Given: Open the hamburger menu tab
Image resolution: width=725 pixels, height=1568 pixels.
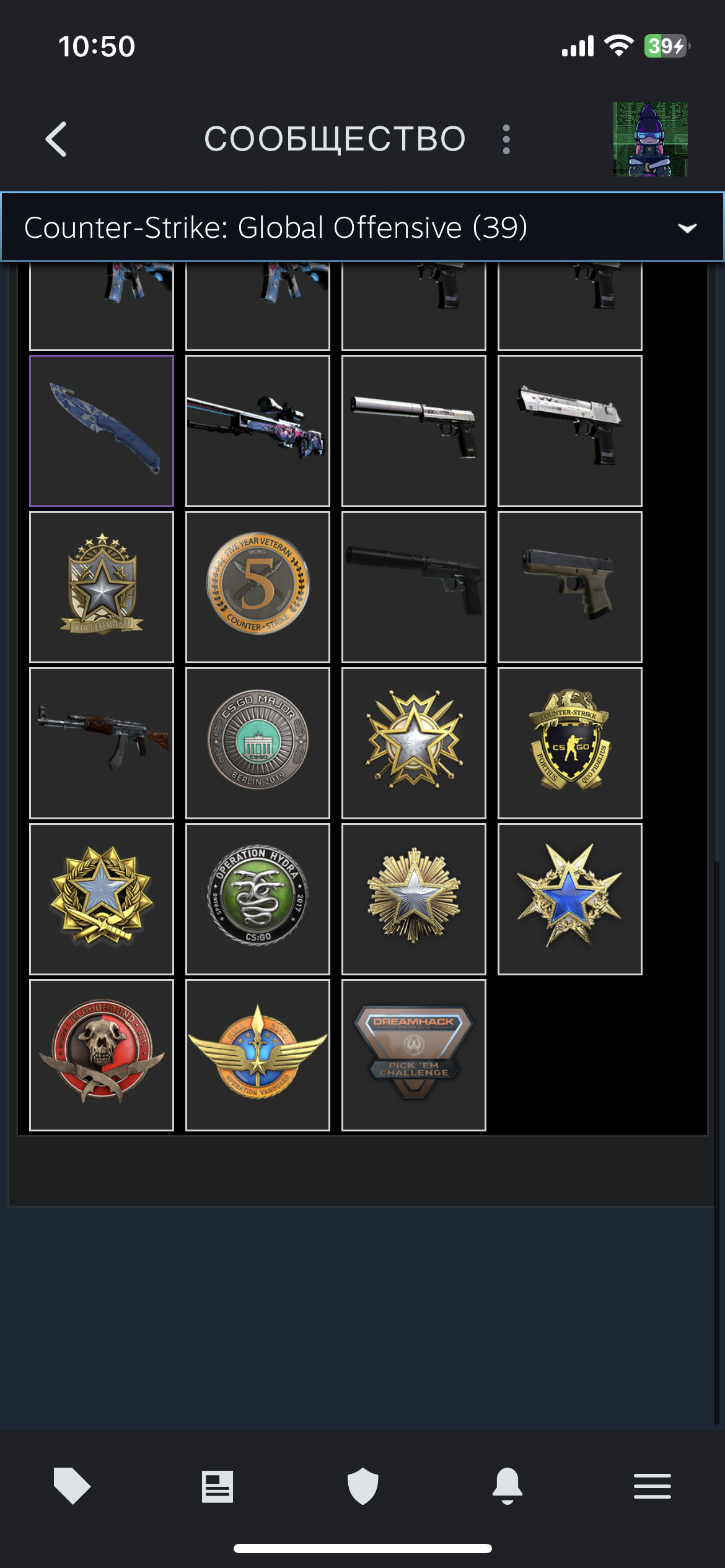Looking at the screenshot, I should (652, 1486).
